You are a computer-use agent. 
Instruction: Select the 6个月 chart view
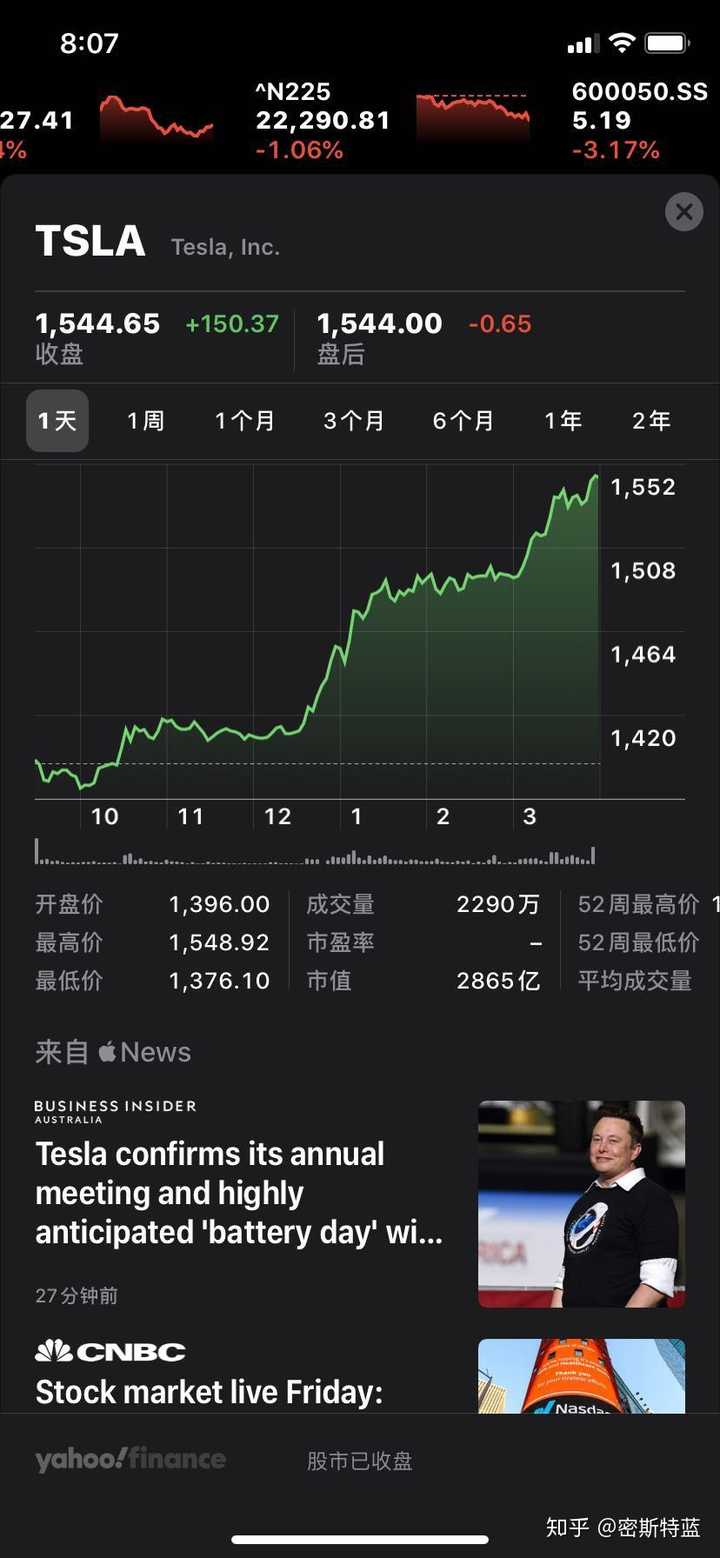pyautogui.click(x=463, y=421)
